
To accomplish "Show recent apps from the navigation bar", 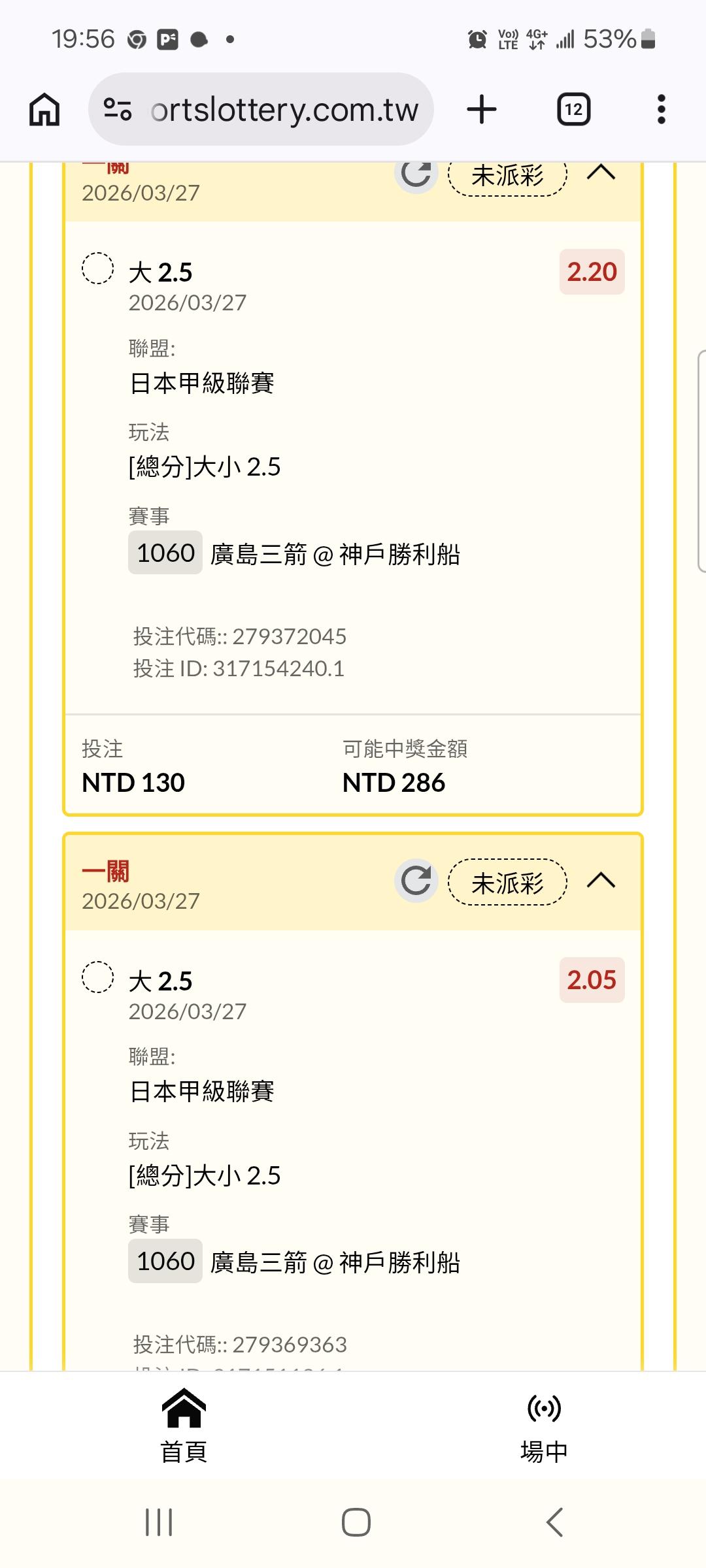I will point(159,1522).
